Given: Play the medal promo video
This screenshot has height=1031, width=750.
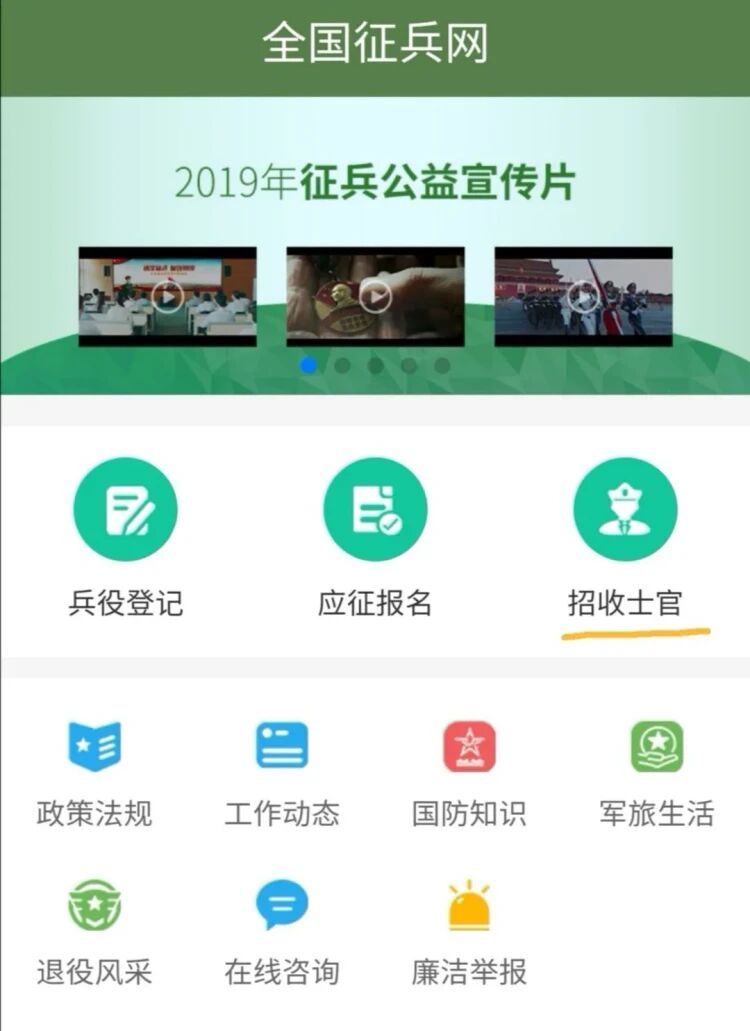Looking at the screenshot, I should (x=375, y=296).
